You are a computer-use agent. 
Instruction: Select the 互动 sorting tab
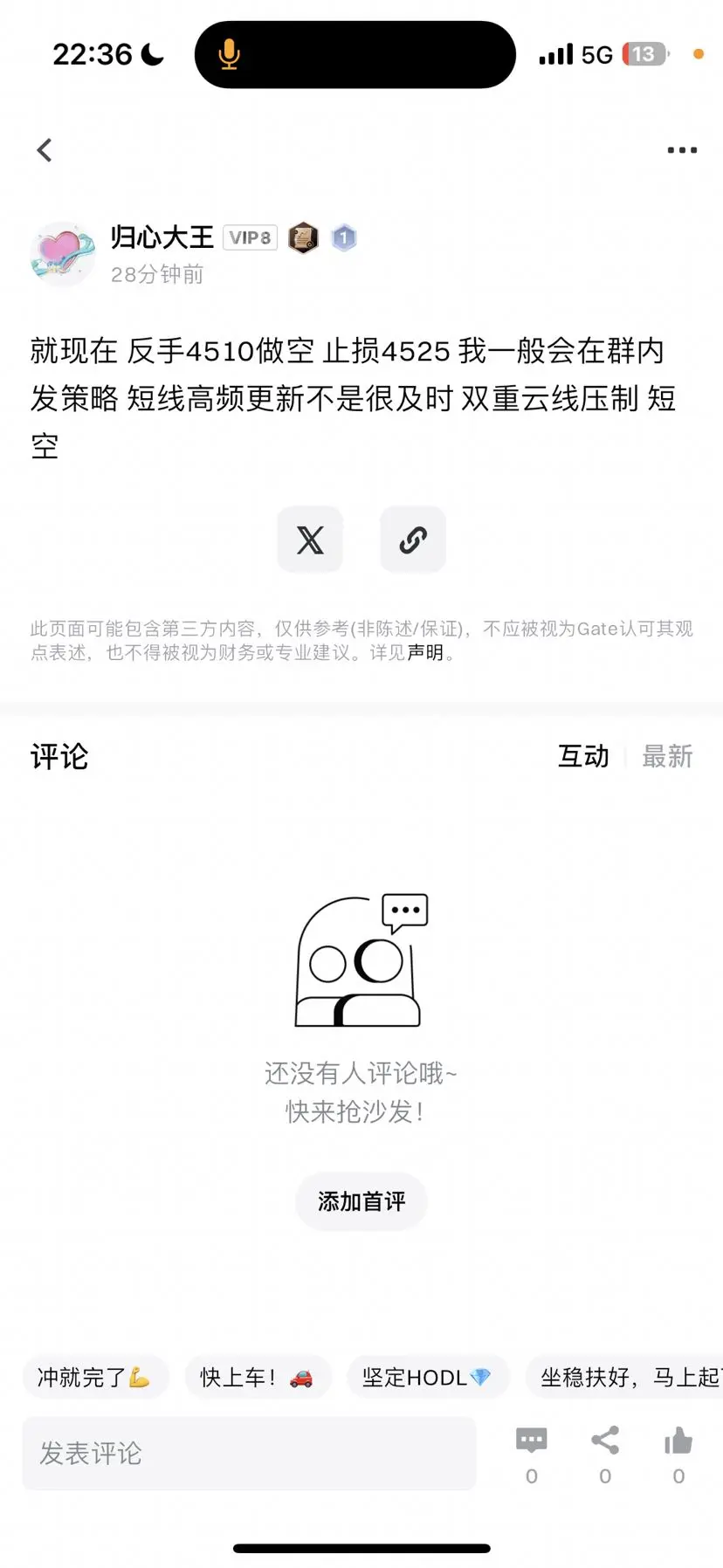(x=582, y=756)
